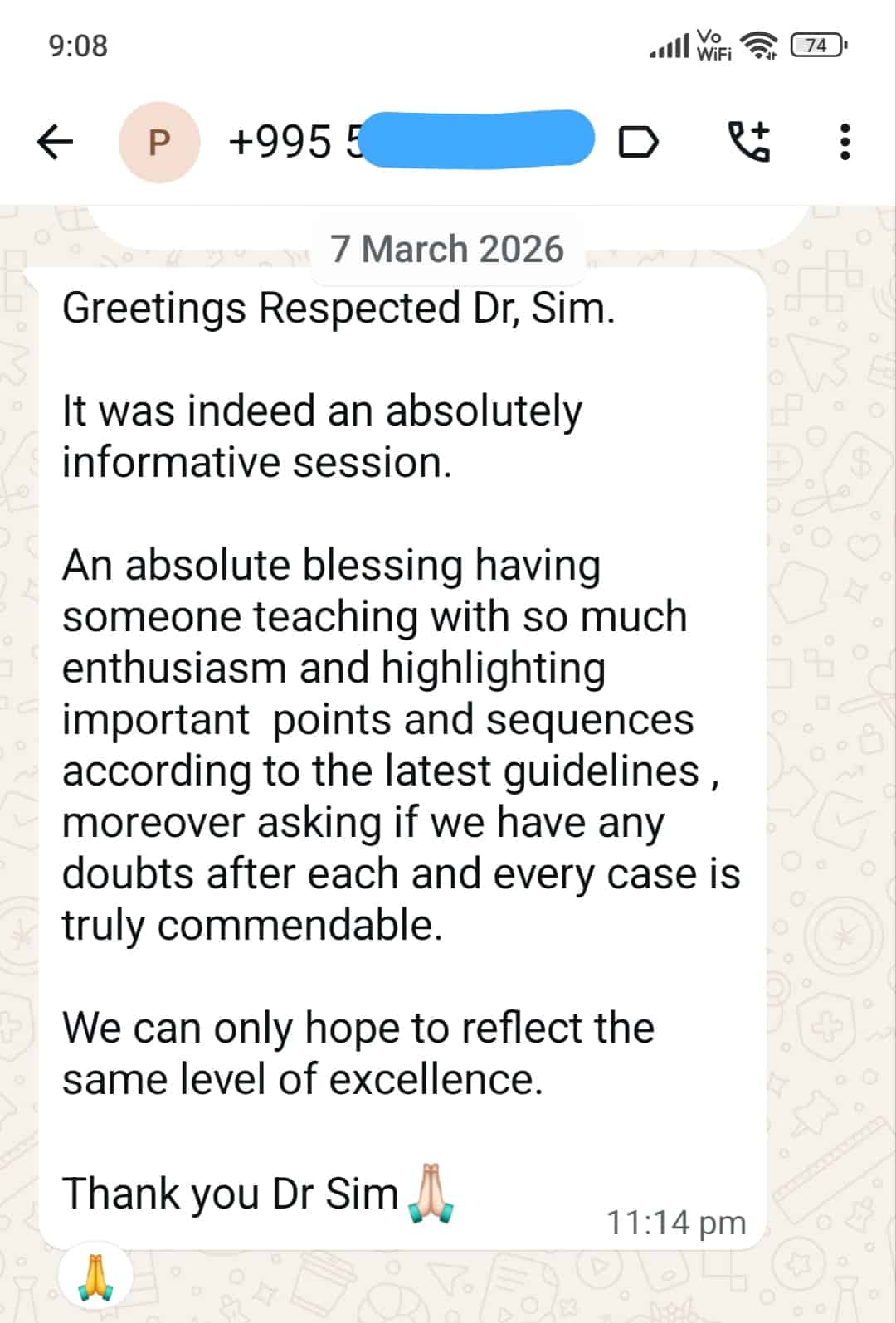Screen dimensions: 896x1323
Task: View the folded hands reaction on the message
Action: (x=96, y=1278)
